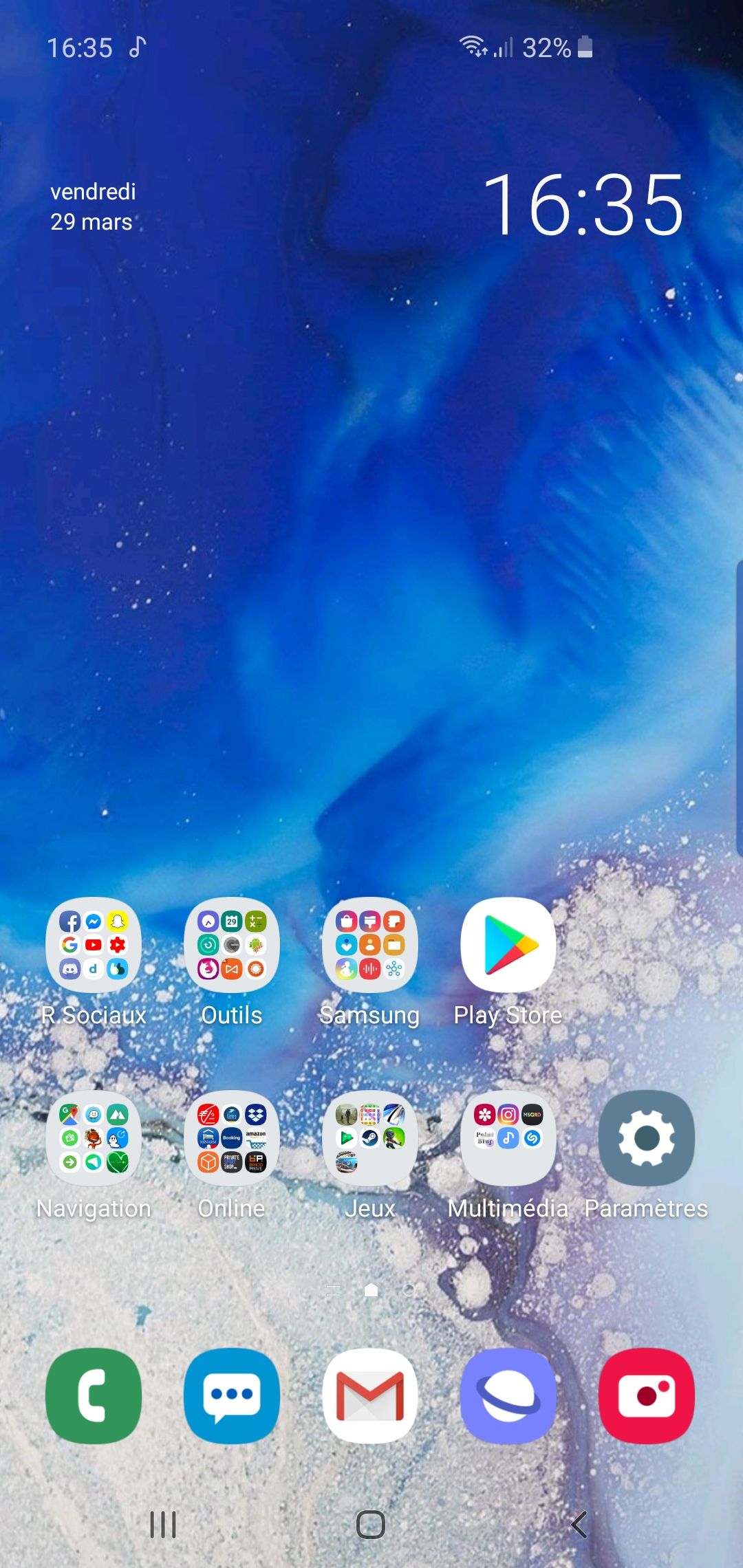Show recent apps
The image size is (743, 1568).
tap(163, 1525)
